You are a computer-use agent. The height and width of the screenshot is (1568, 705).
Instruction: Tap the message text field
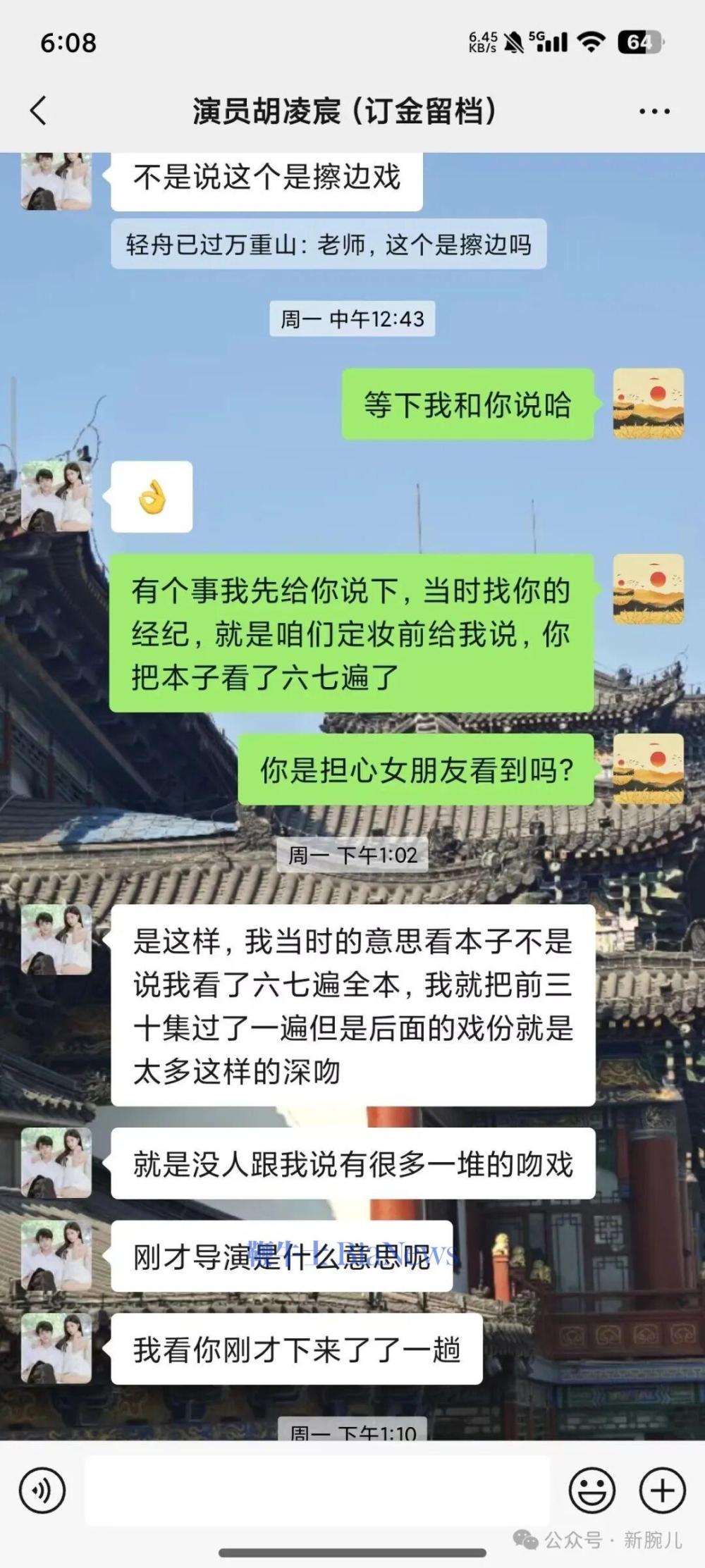[317, 1490]
